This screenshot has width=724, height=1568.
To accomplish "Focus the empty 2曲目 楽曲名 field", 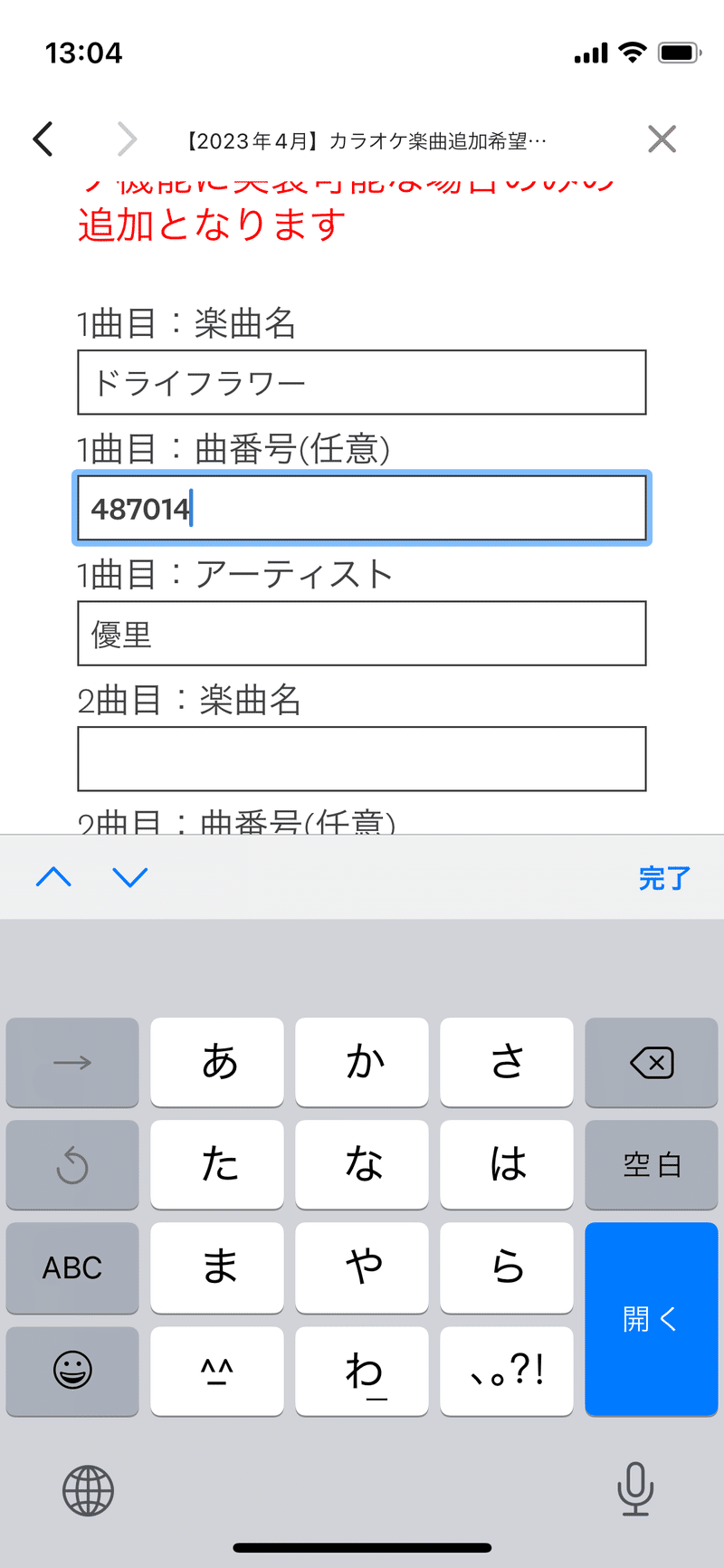I will 362,759.
